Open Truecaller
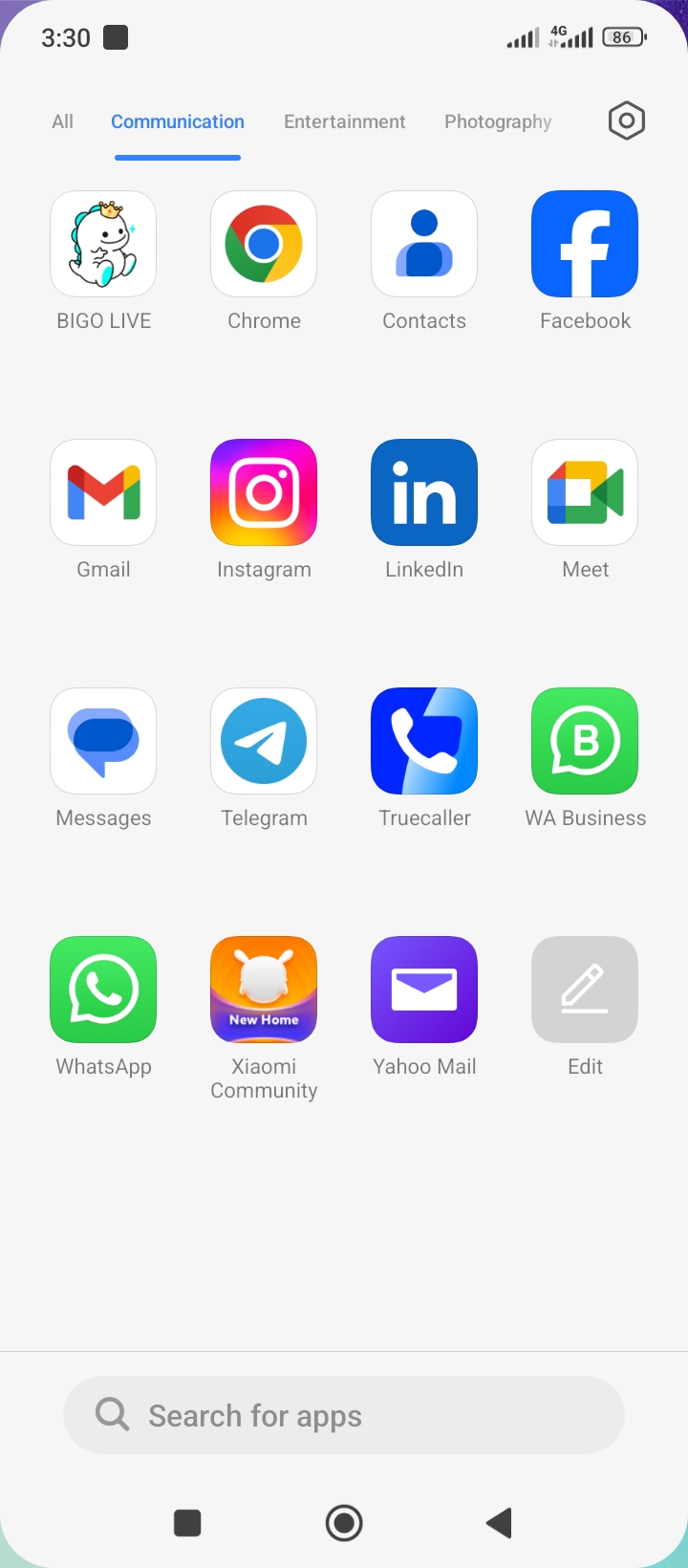688x1568 pixels. (x=424, y=741)
